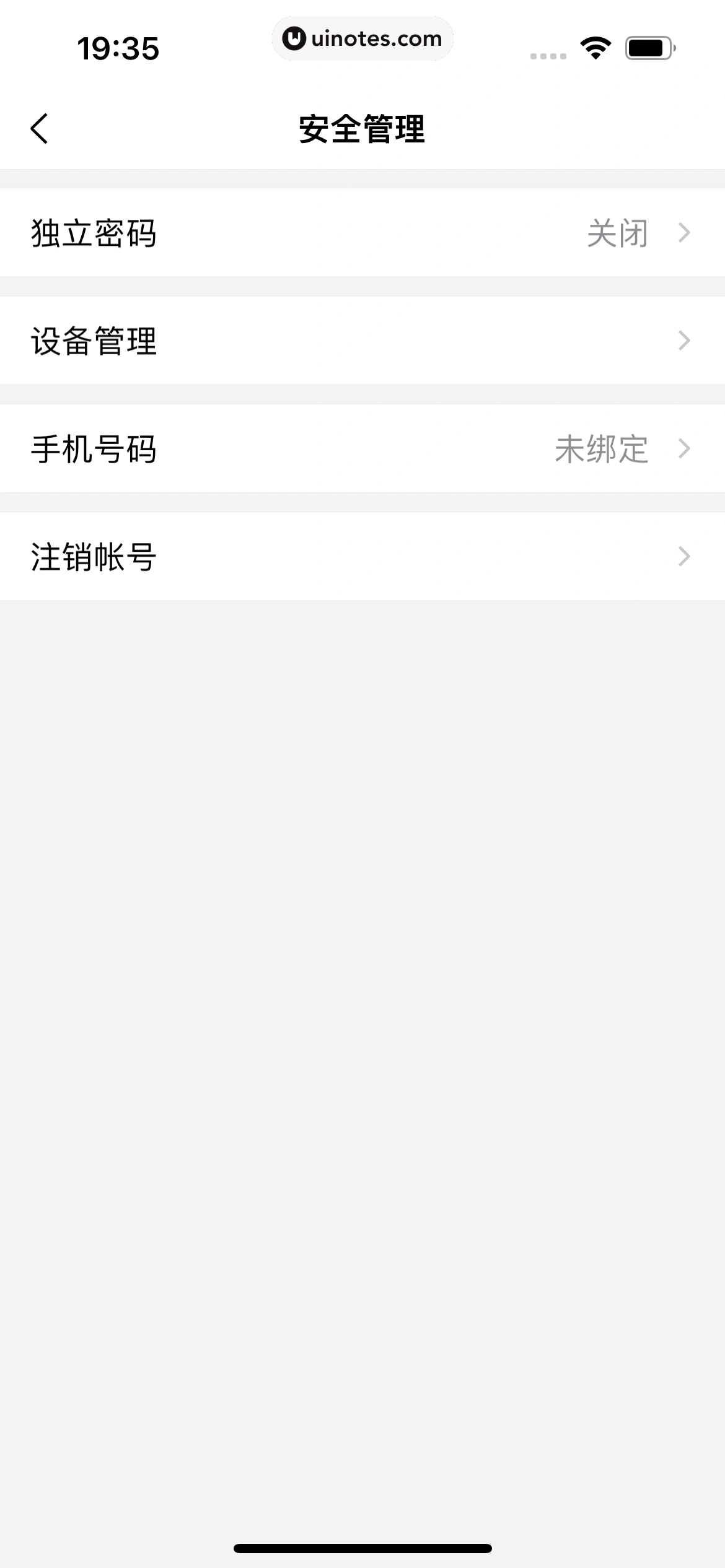Open 注销帐号 option
725x1568 pixels.
pyautogui.click(x=362, y=556)
